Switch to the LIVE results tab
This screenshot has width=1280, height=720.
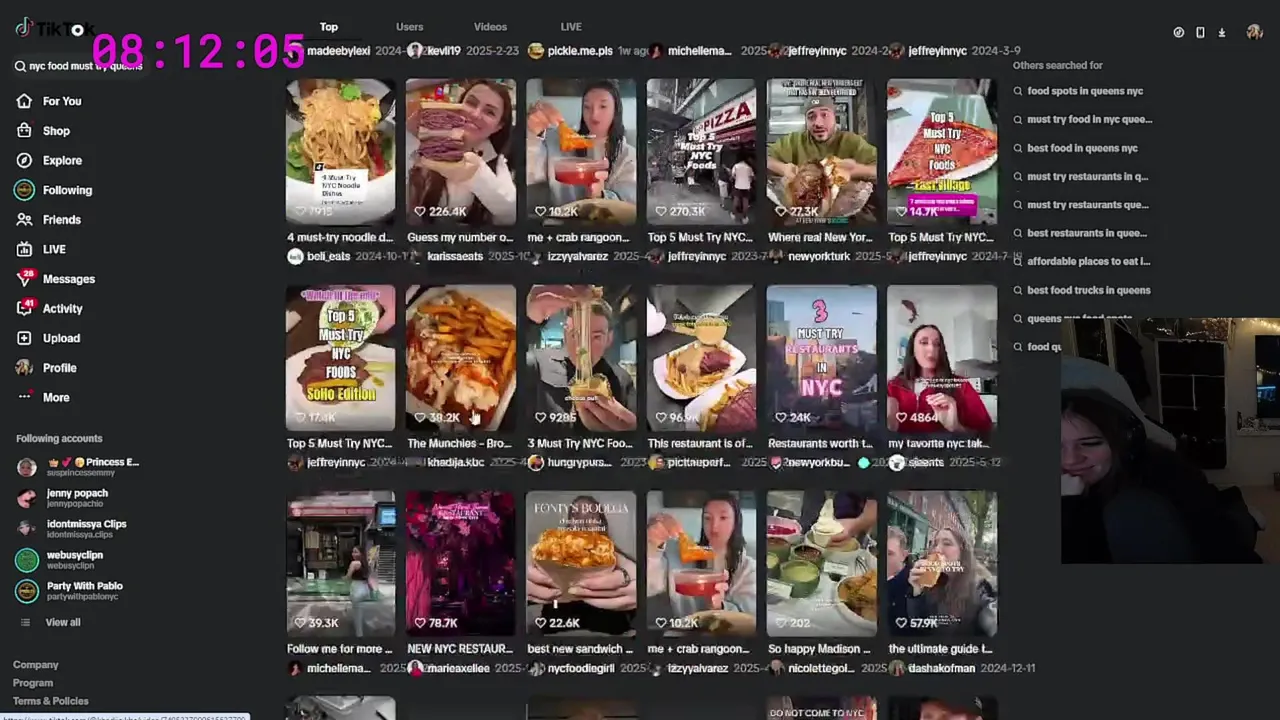pos(571,27)
